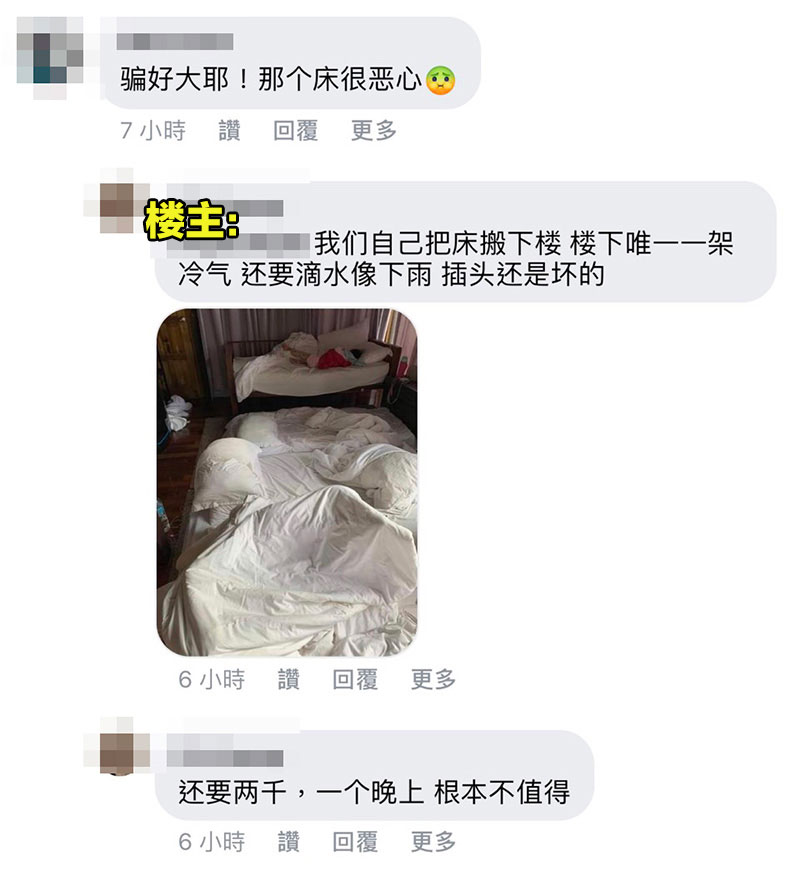The image size is (800, 876).
Task: Like the comment "还要两千，一个晚上 根本不值得"
Action: coord(288,842)
